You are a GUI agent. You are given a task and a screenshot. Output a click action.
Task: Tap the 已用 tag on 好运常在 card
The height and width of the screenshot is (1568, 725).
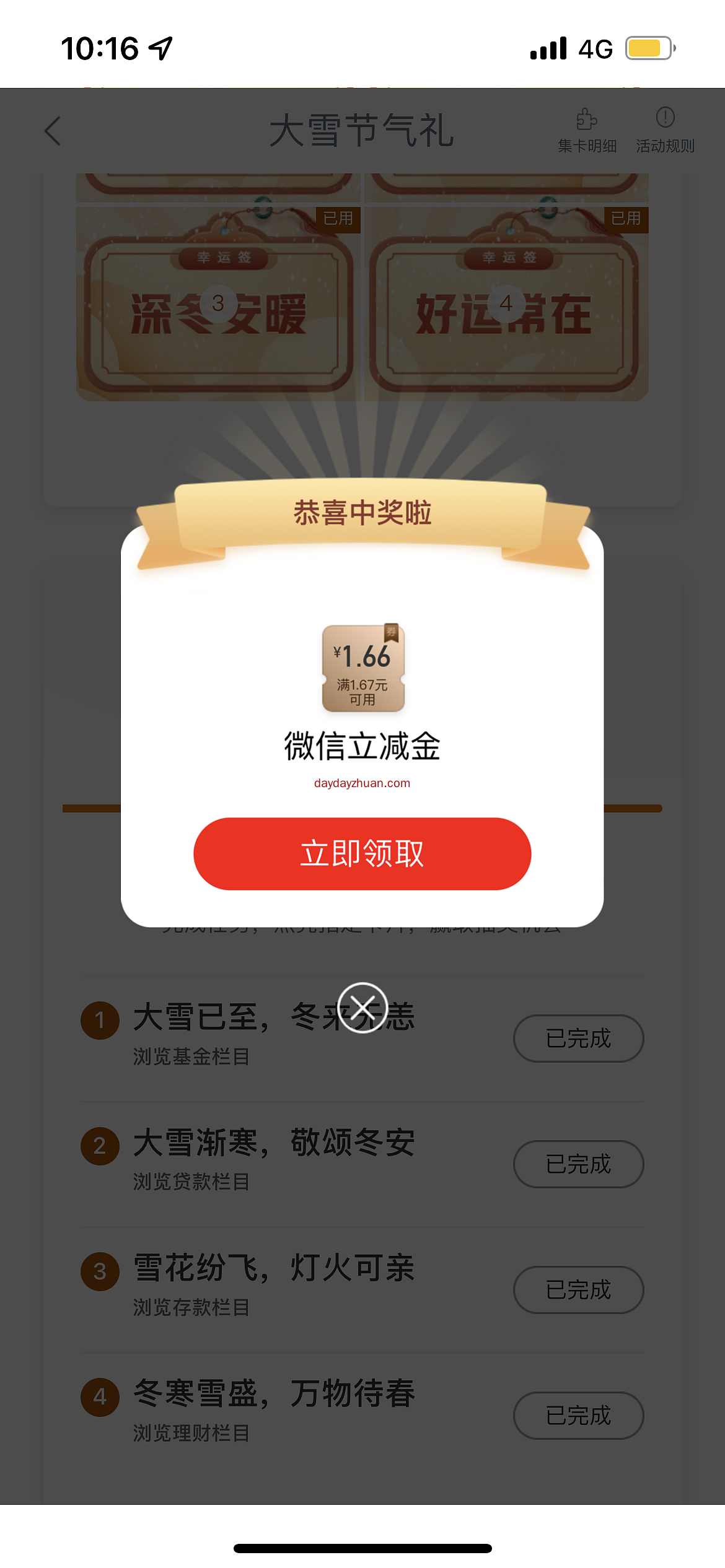pyautogui.click(x=626, y=220)
